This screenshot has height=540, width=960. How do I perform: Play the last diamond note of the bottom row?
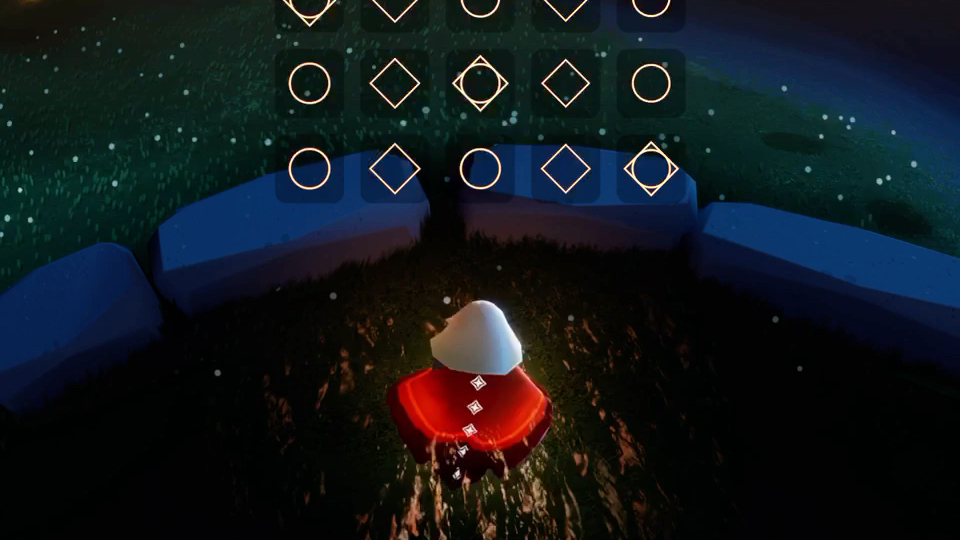point(566,168)
